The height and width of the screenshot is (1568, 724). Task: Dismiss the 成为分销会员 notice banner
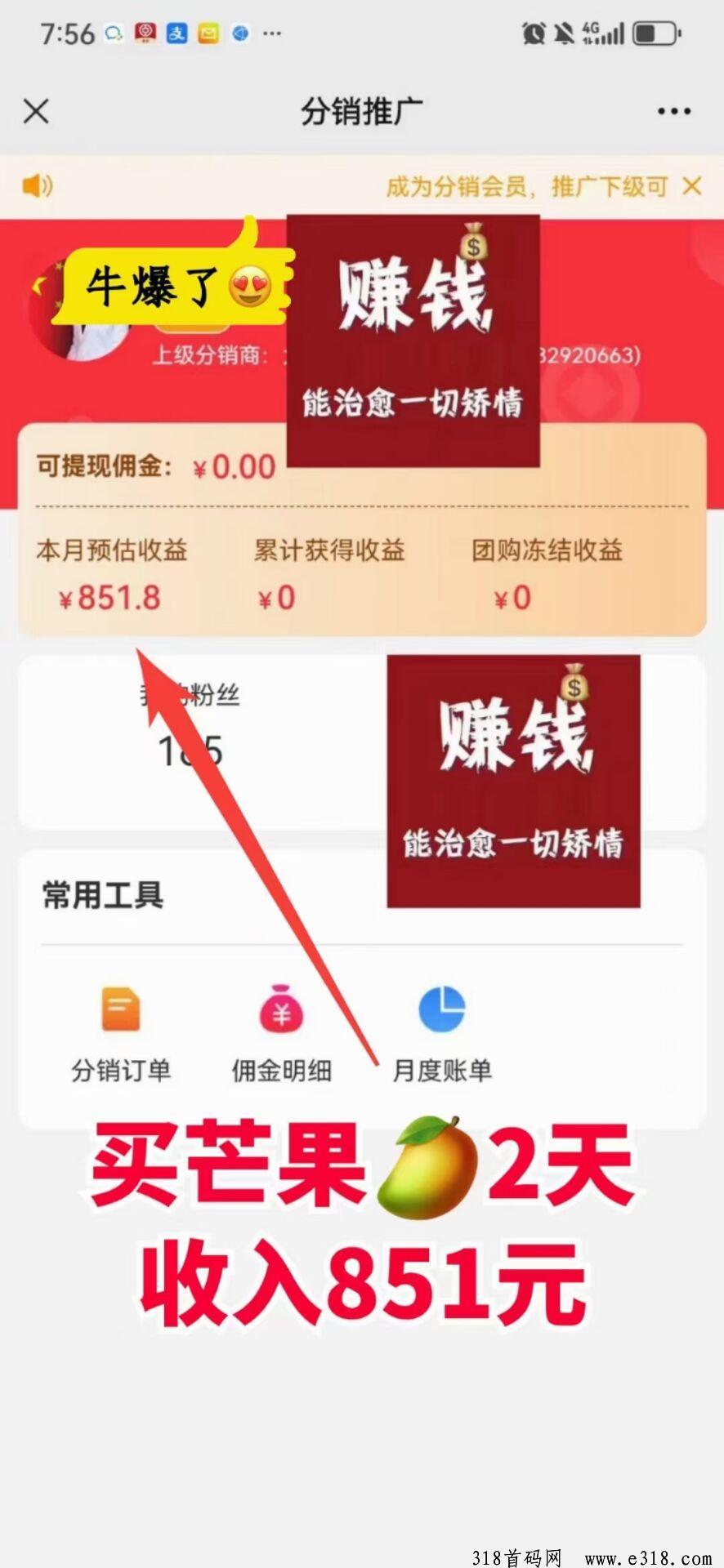coord(692,186)
